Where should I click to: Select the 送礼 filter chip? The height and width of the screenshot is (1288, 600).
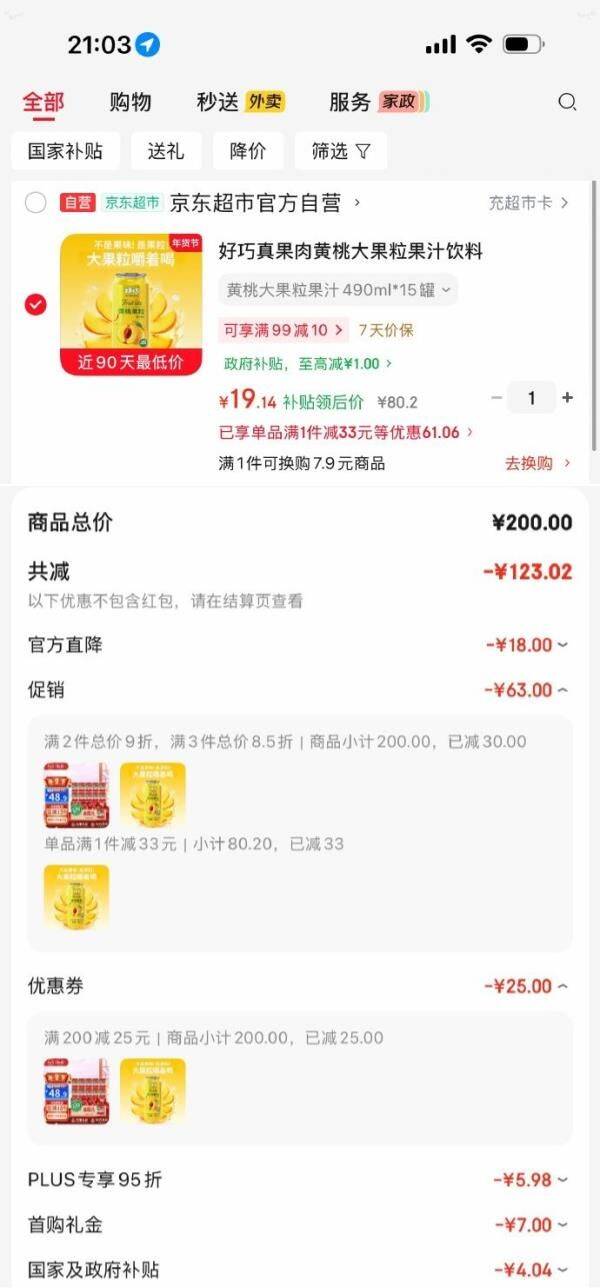click(166, 151)
